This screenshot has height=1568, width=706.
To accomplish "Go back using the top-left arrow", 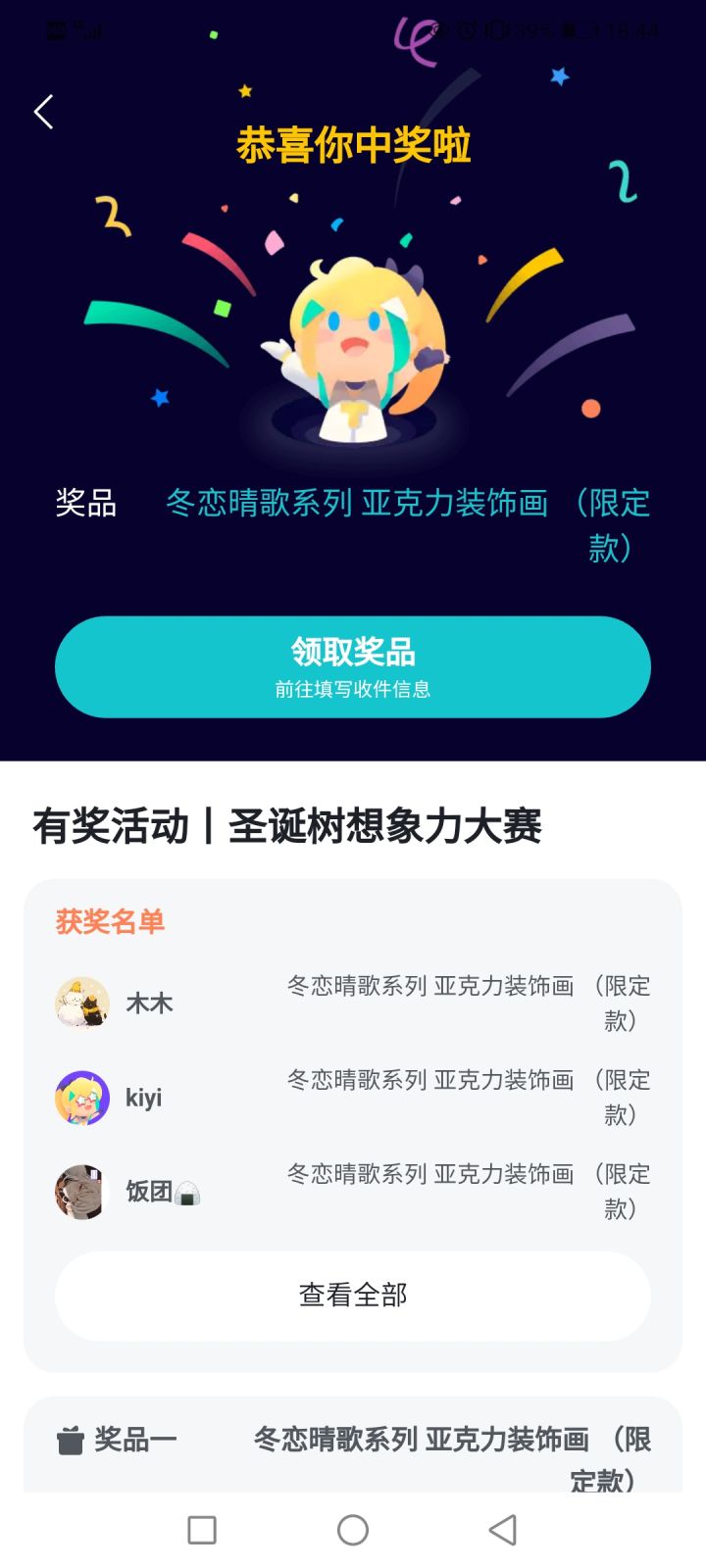I will point(43,112).
